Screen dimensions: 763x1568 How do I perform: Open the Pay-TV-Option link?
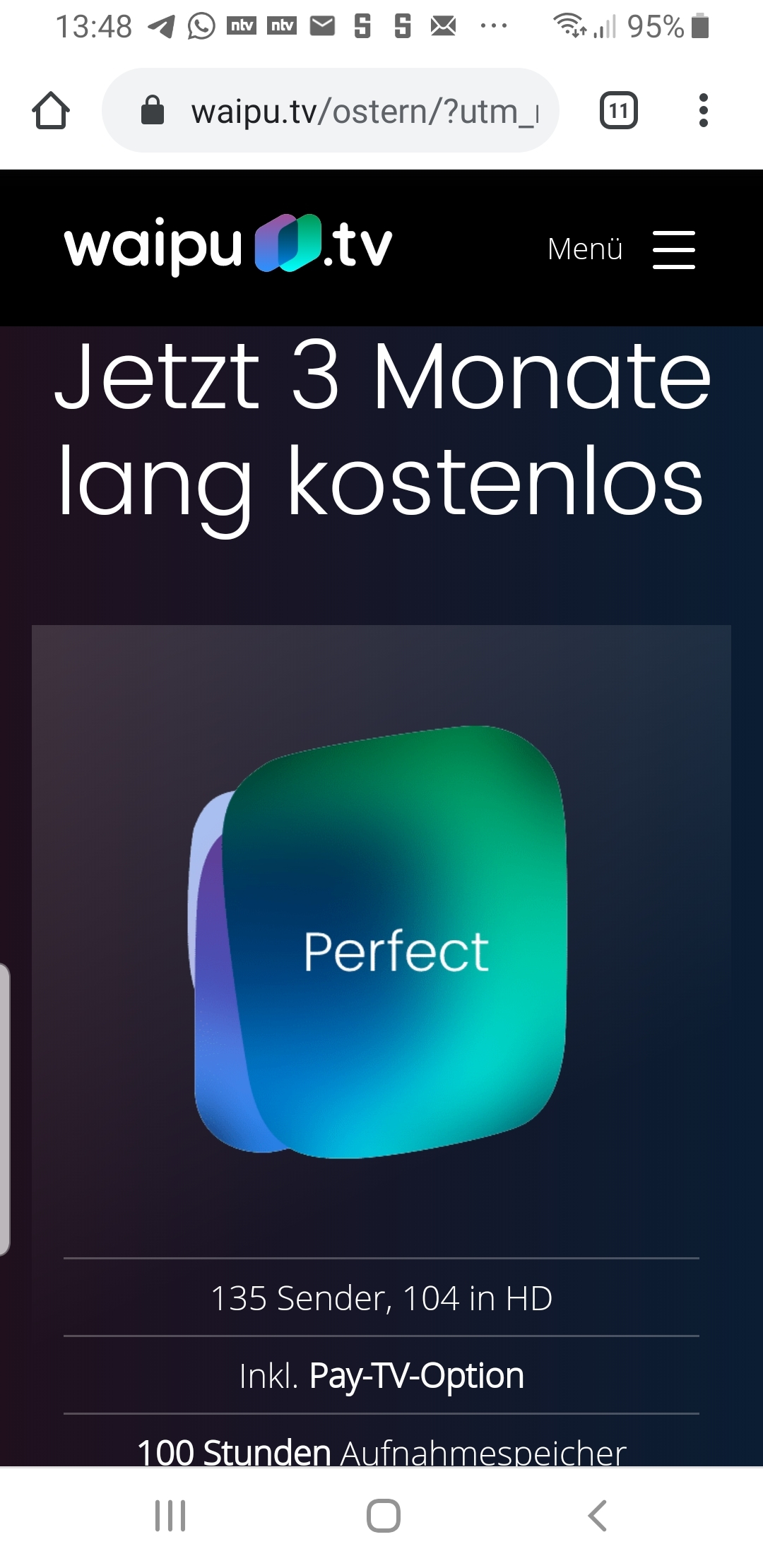point(417,1376)
